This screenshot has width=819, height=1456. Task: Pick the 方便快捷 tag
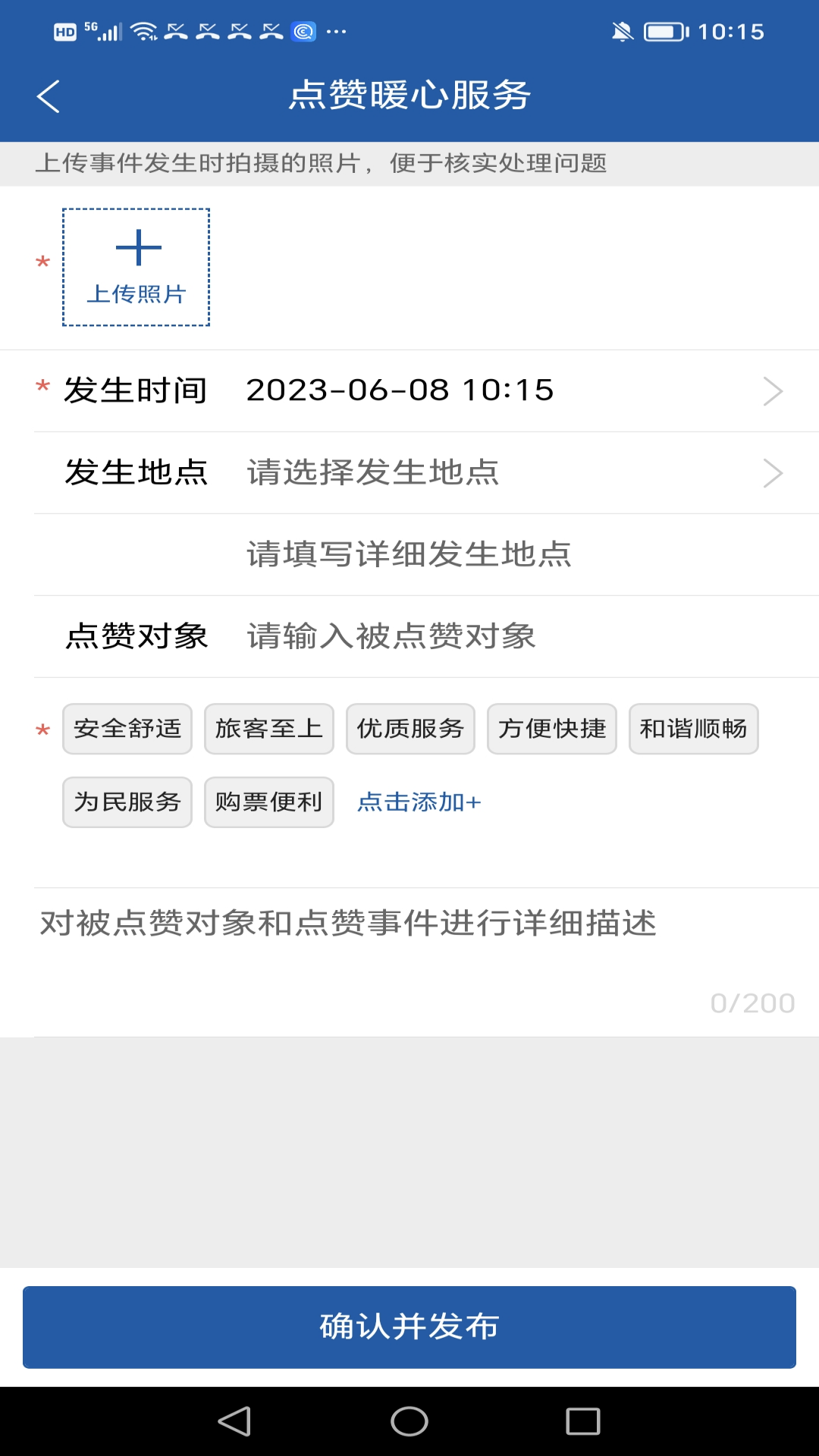[x=552, y=729]
